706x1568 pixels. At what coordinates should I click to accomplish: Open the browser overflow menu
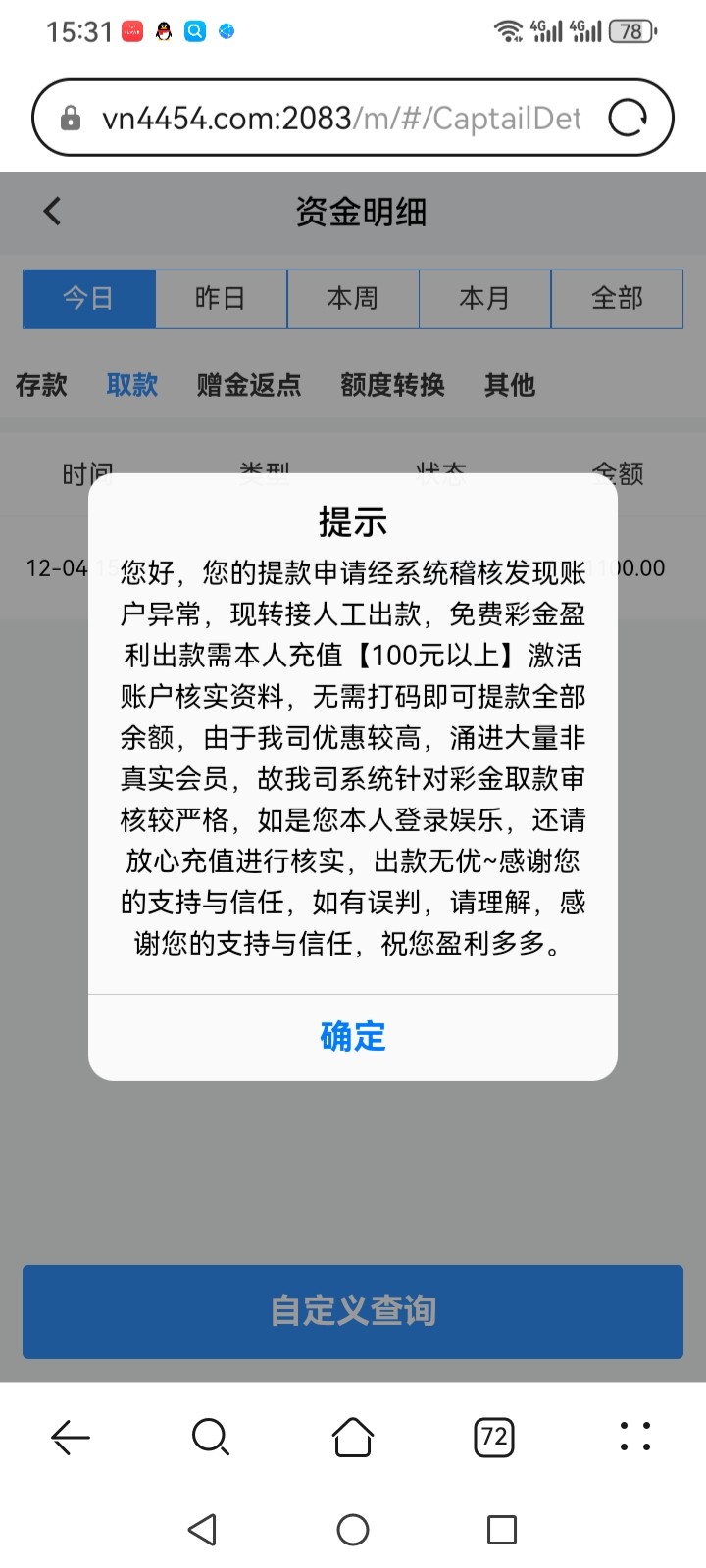pyautogui.click(x=635, y=1438)
